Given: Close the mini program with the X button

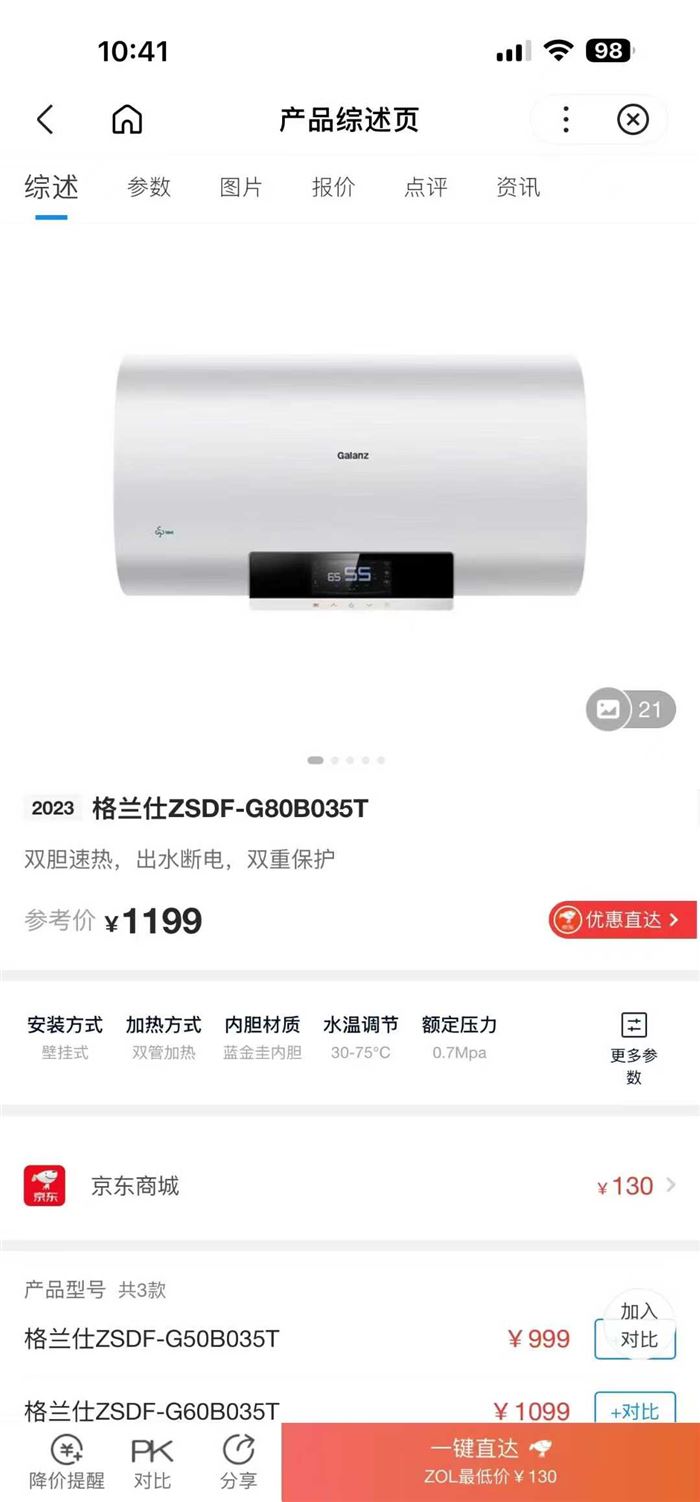Looking at the screenshot, I should (632, 120).
